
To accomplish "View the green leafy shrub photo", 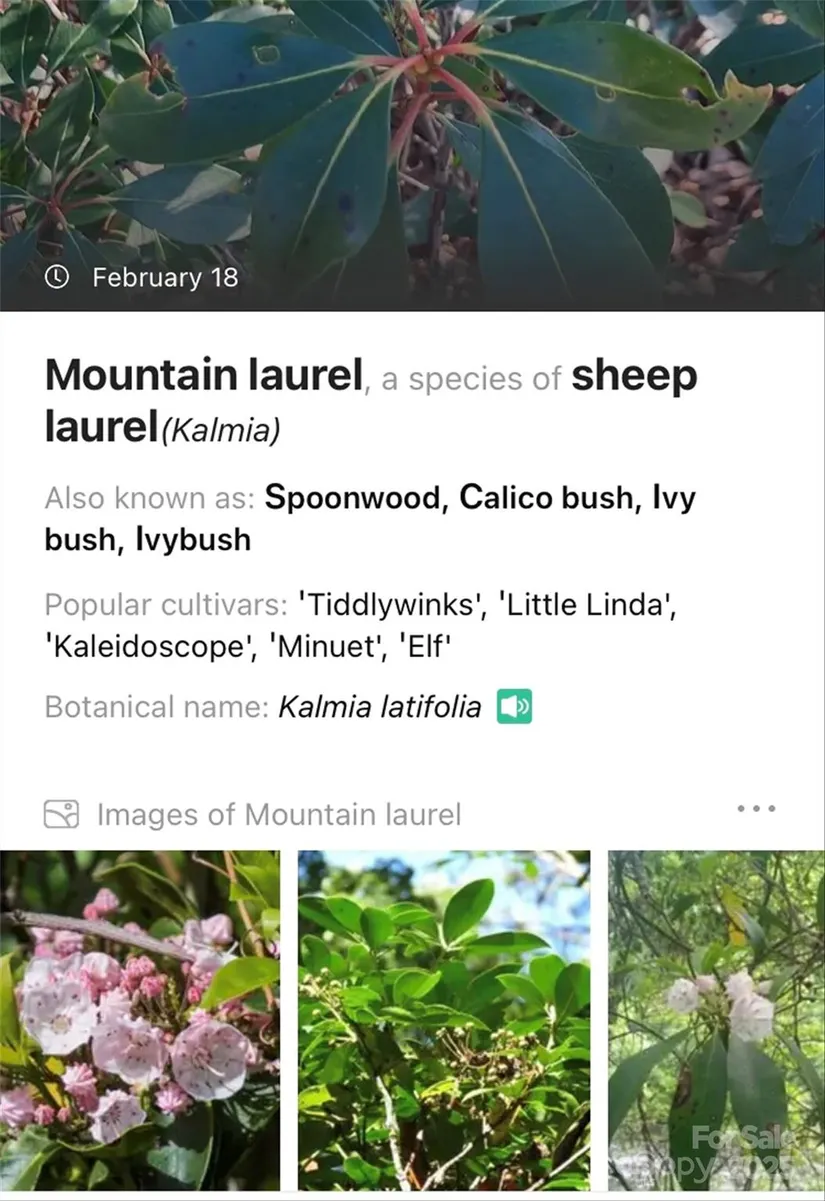I will coord(444,1018).
